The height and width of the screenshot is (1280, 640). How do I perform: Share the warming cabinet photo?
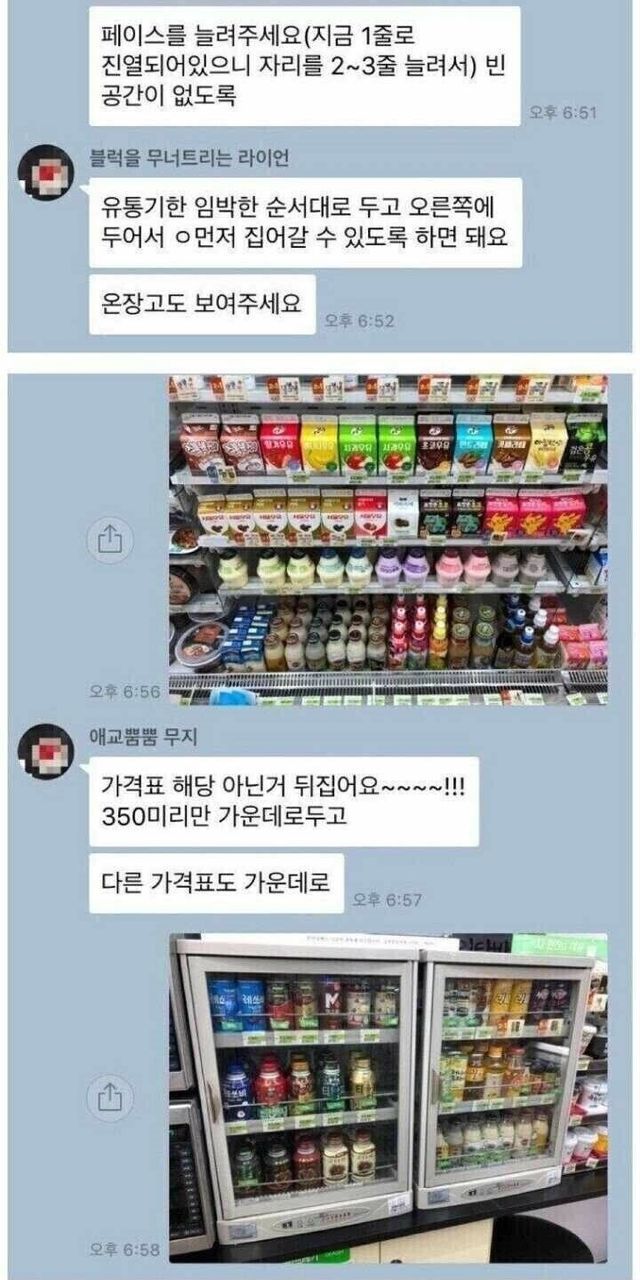tap(109, 1097)
